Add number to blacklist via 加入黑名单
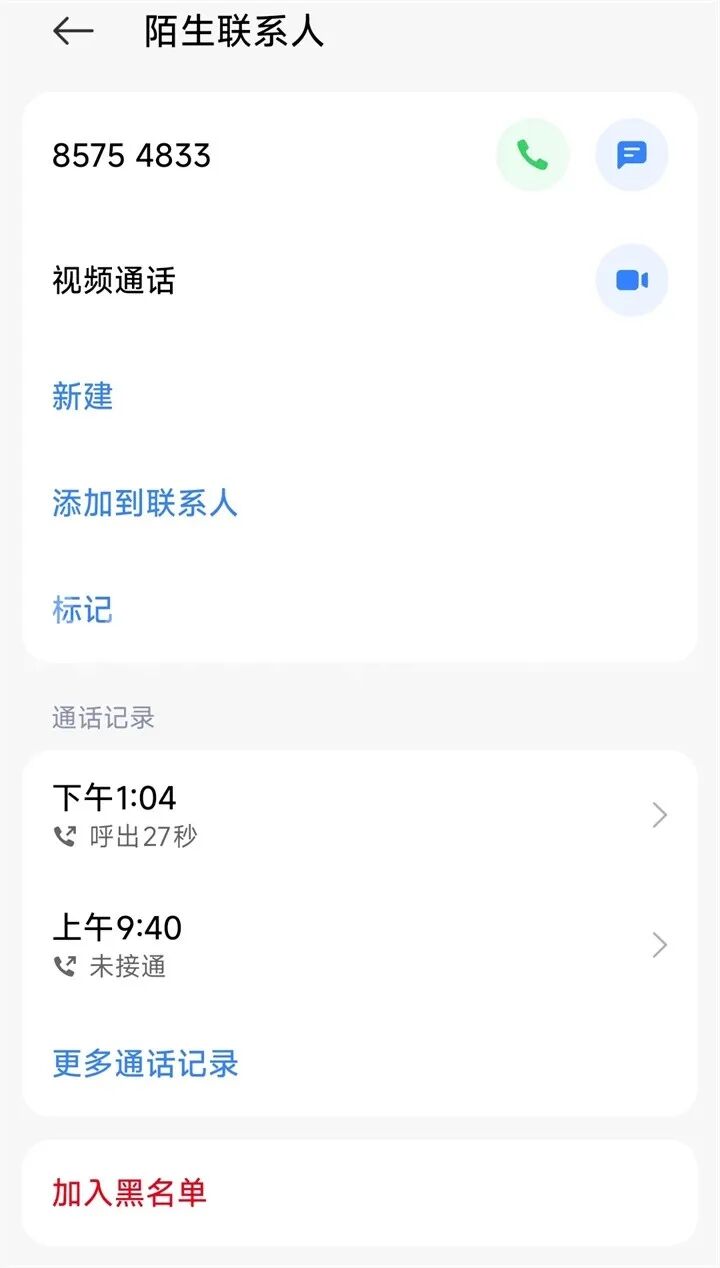Image resolution: width=720 pixels, height=1268 pixels. coord(130,1192)
